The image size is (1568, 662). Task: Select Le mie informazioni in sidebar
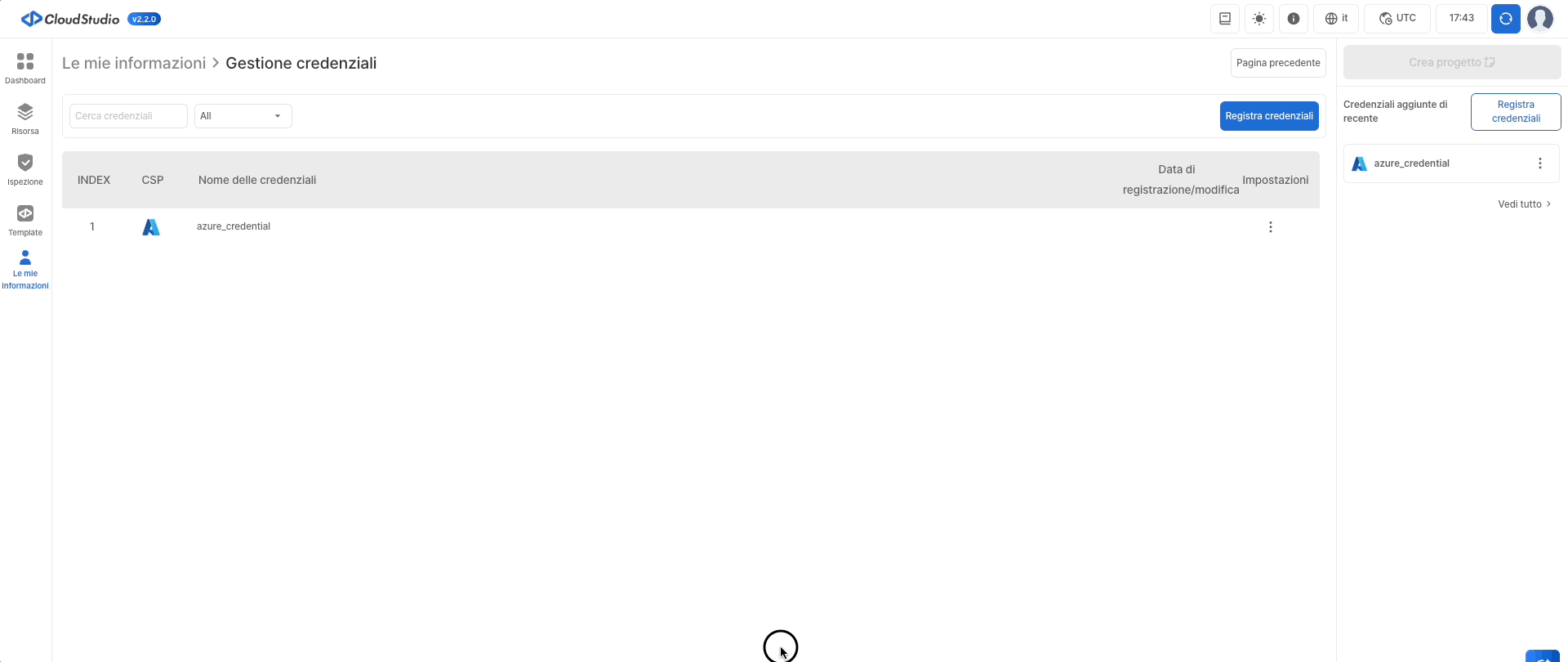[x=25, y=270]
